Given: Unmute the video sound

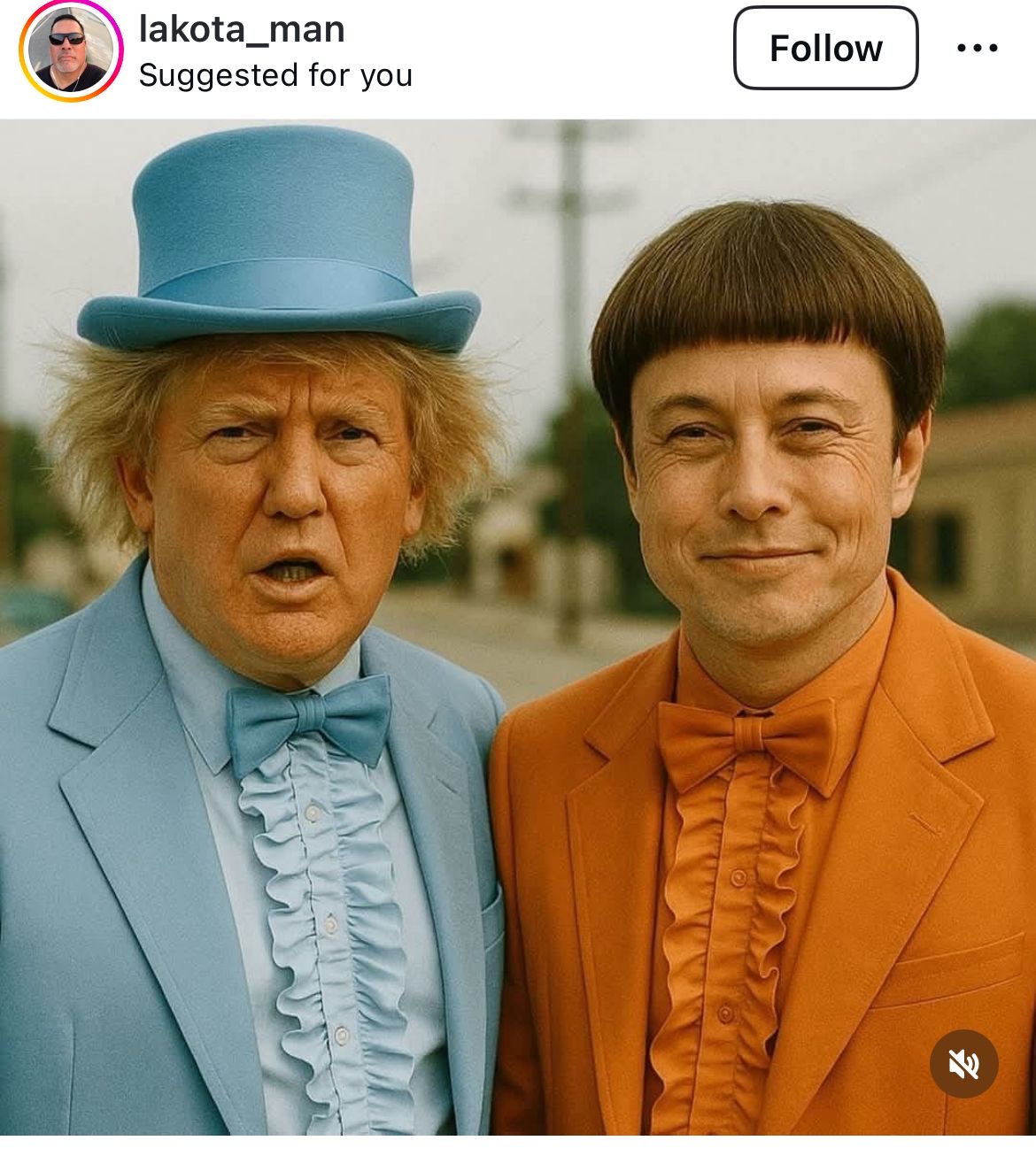Looking at the screenshot, I should point(963,1064).
